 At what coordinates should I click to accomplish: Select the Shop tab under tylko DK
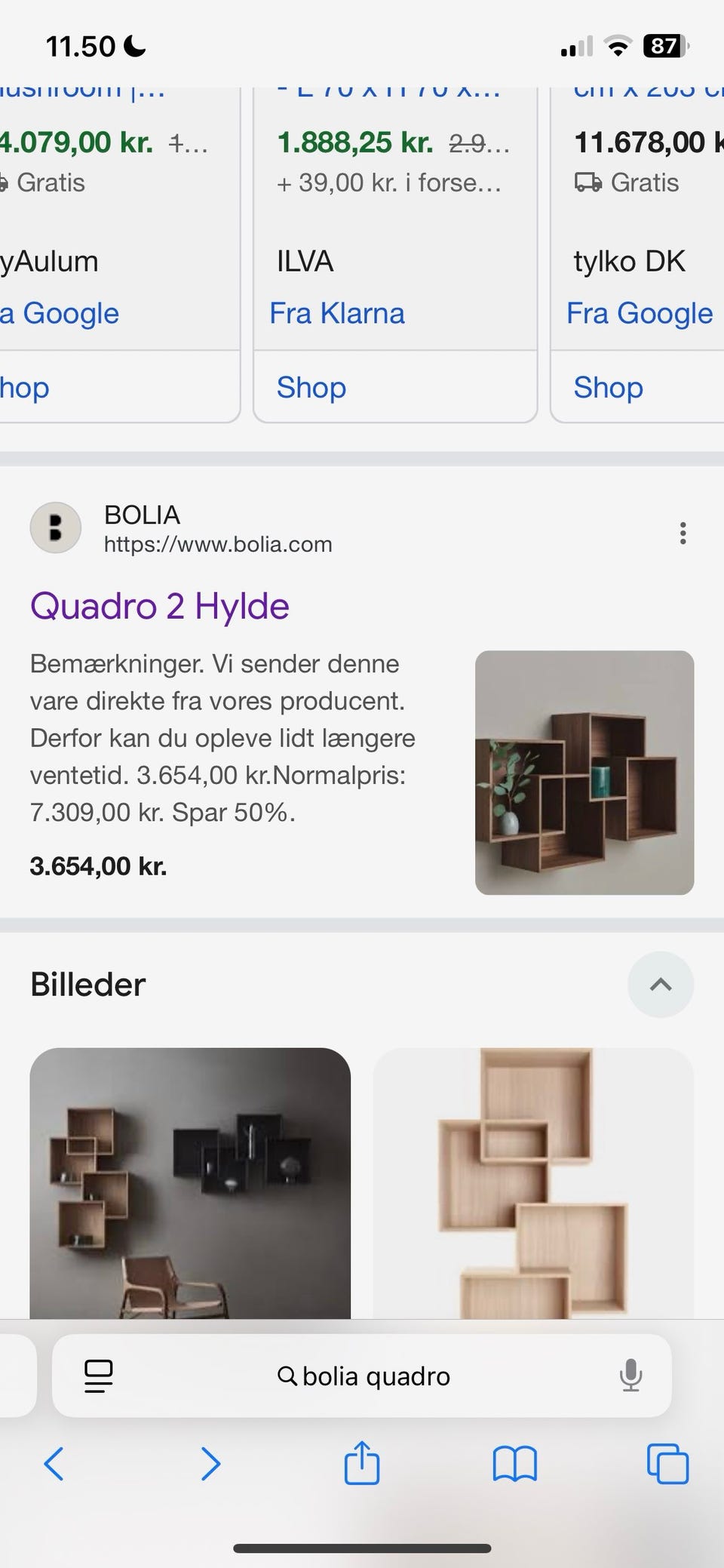[x=607, y=386]
